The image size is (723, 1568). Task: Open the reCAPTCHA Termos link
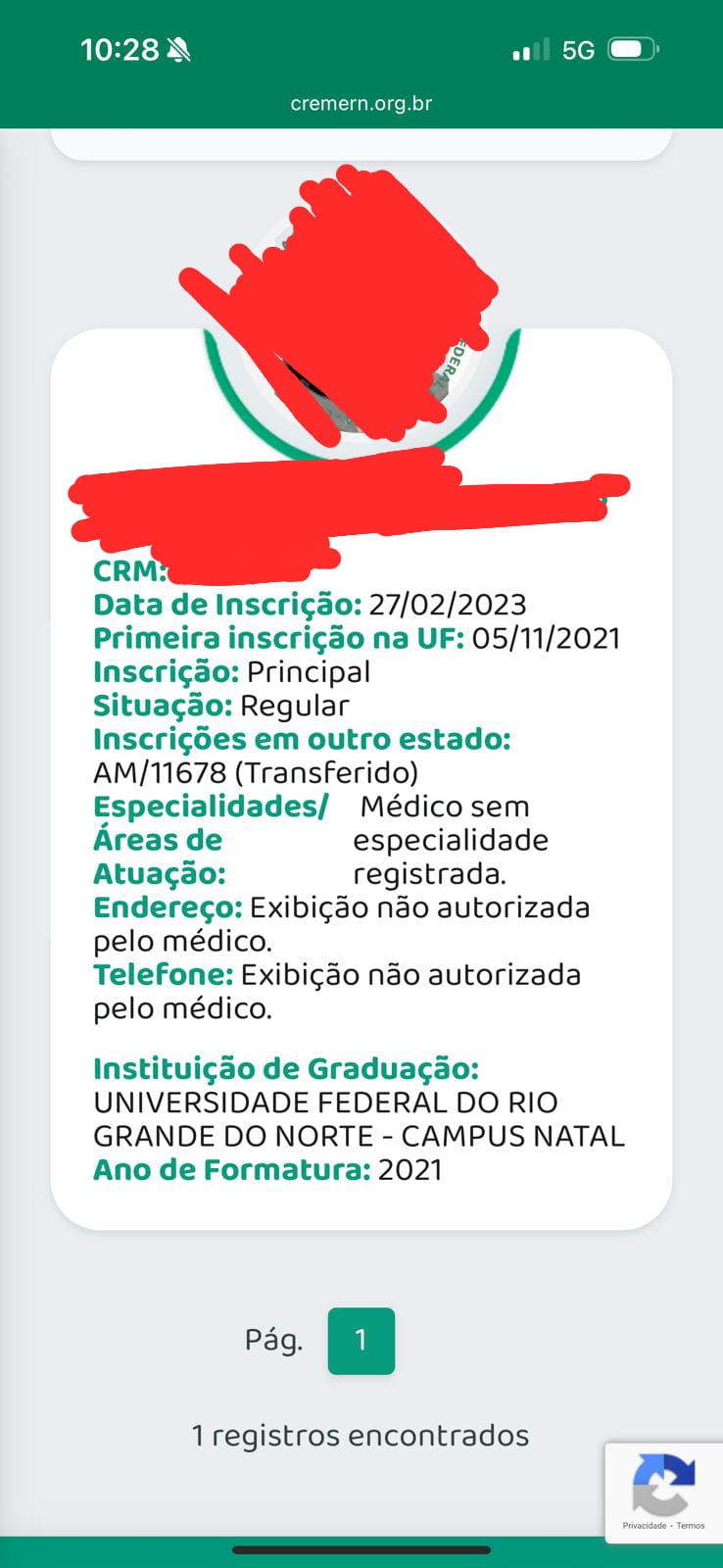click(690, 1525)
